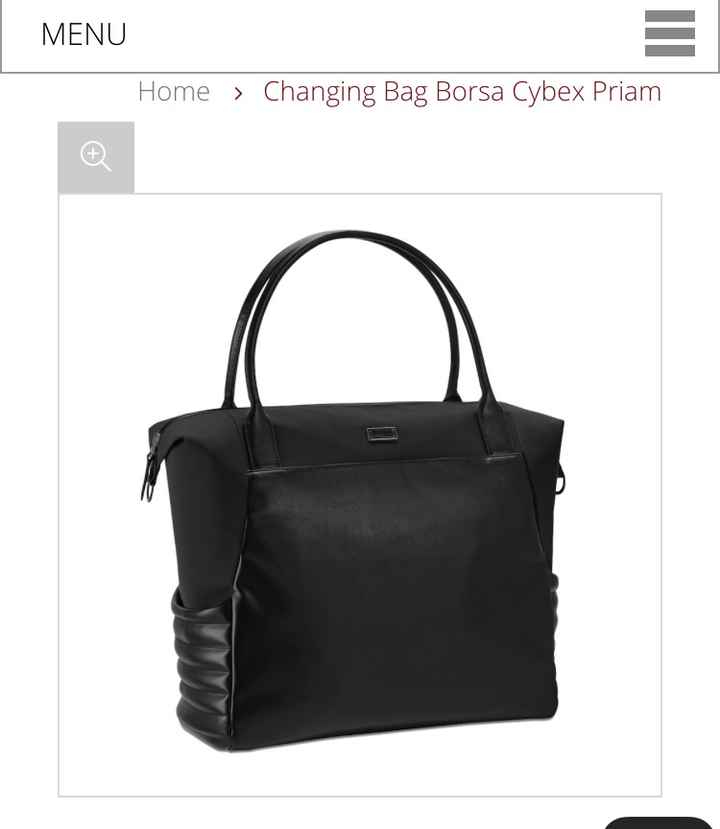Open the Changing Bag Borsa Cybex Priam breadcrumb

point(461,91)
